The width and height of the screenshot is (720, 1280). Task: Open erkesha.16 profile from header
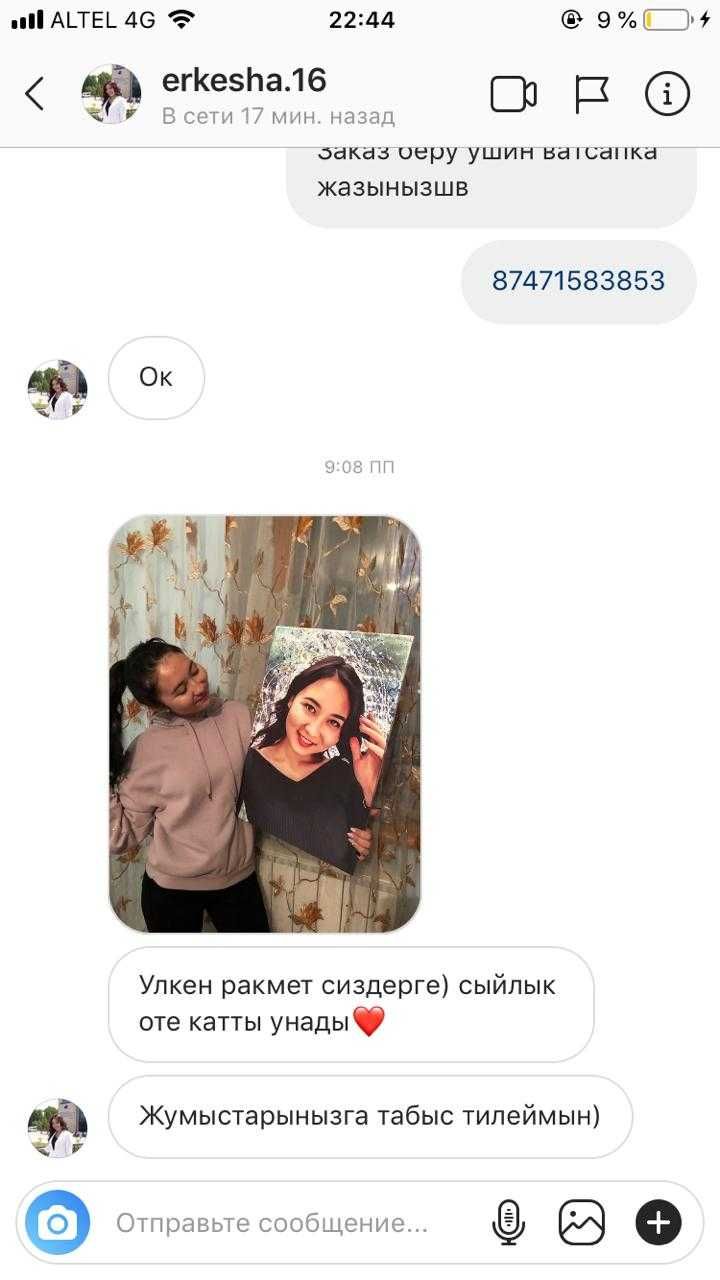point(244,81)
